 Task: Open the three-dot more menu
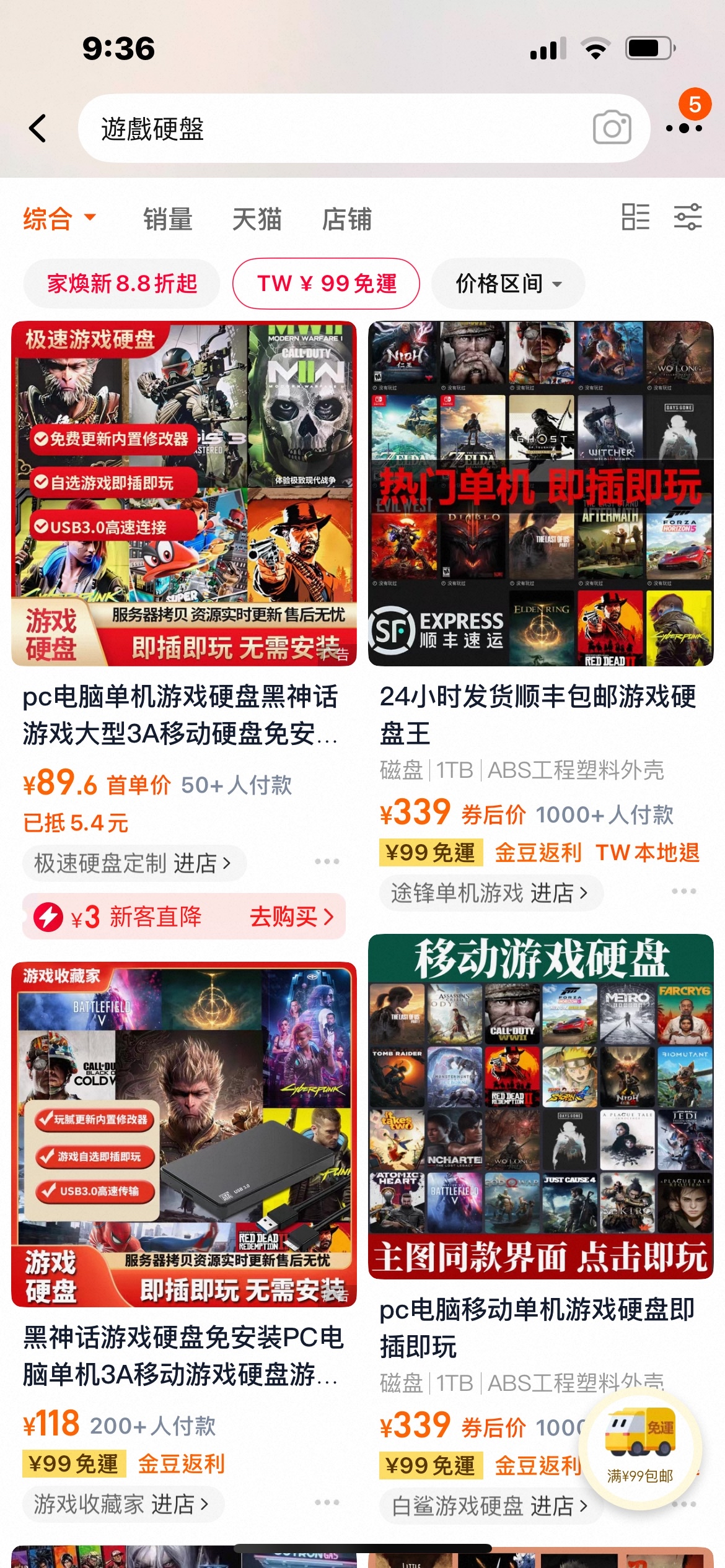pos(683,128)
